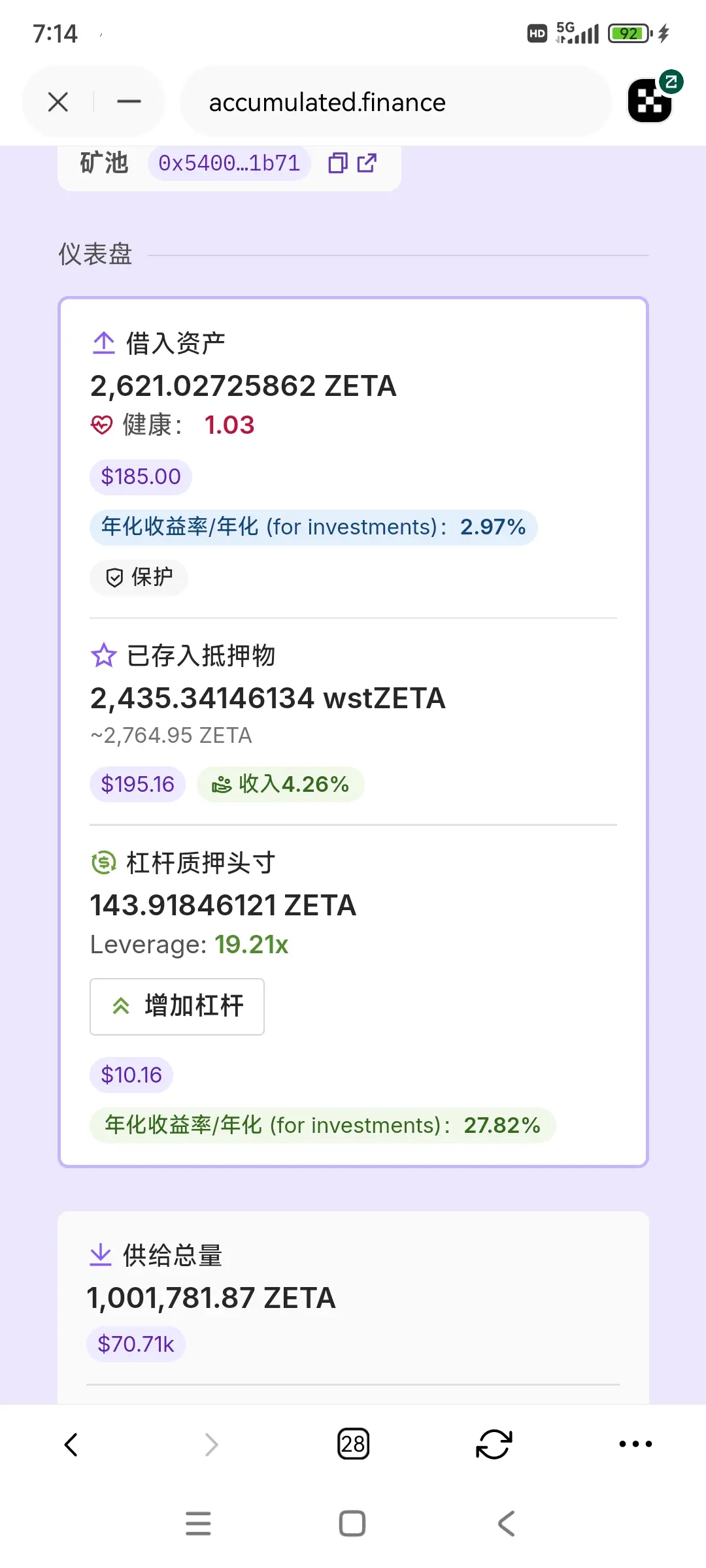
Task: Open the browser tabs showing 28
Action: [353, 1445]
